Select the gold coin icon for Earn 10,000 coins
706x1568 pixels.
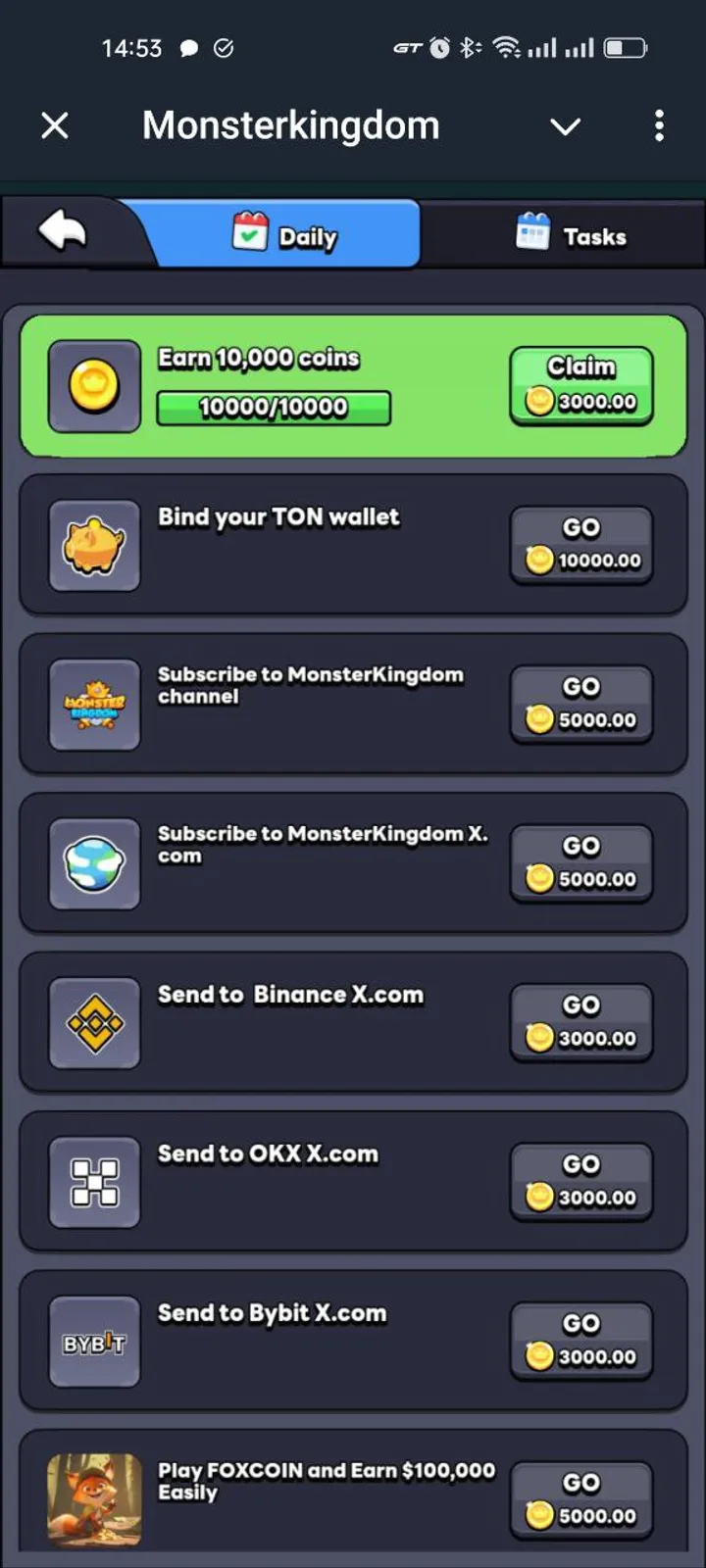tap(94, 385)
